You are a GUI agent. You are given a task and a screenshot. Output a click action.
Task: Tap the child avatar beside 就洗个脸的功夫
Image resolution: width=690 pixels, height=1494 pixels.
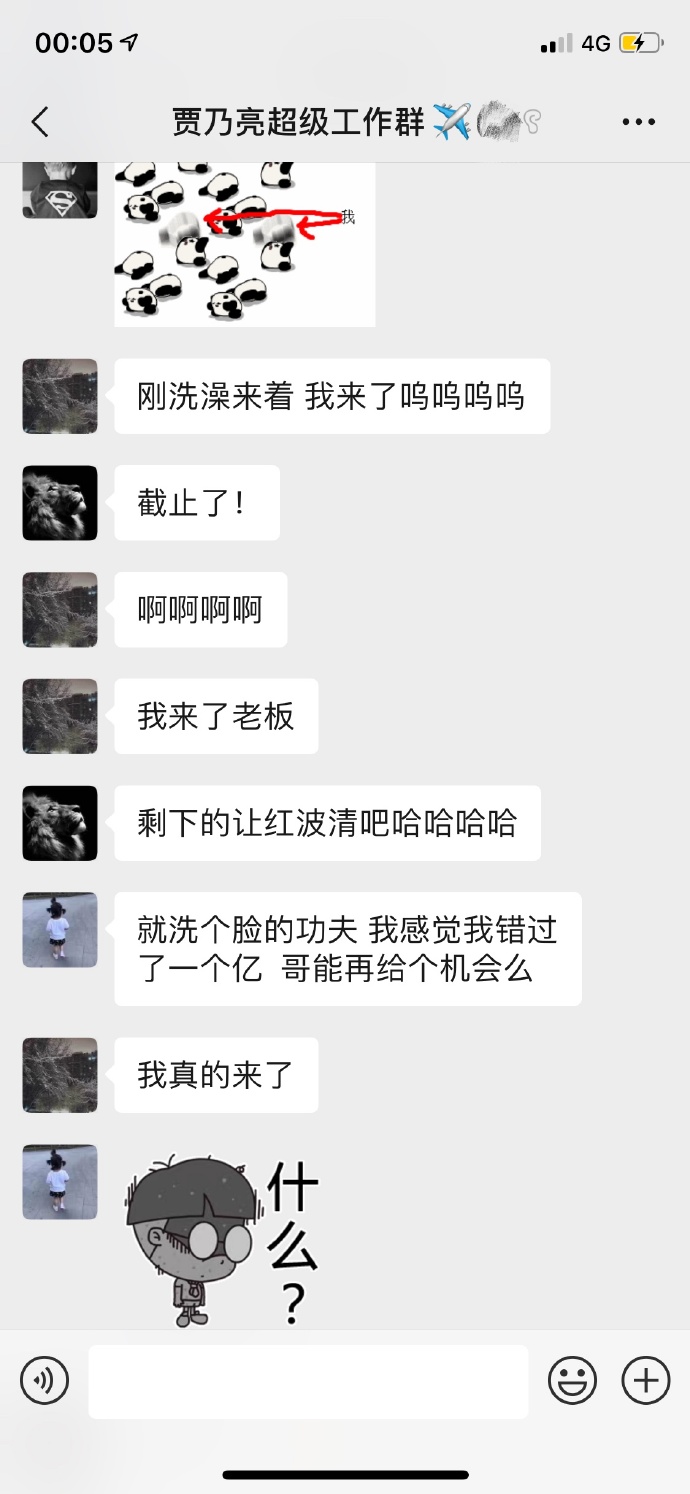point(60,930)
